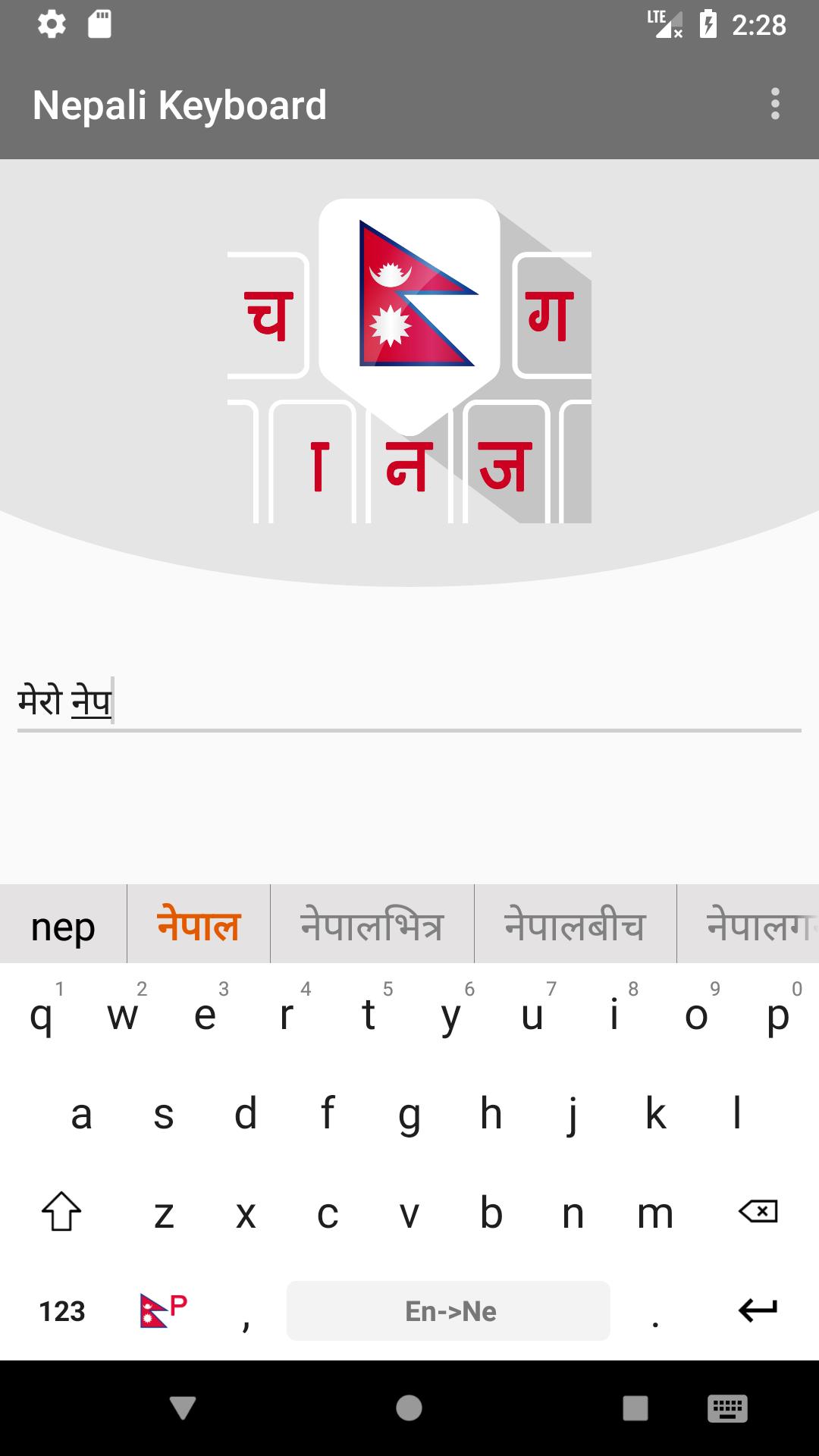Open the keyboard switcher in navigation bar
Image resolution: width=819 pixels, height=1456 pixels.
[x=727, y=1408]
